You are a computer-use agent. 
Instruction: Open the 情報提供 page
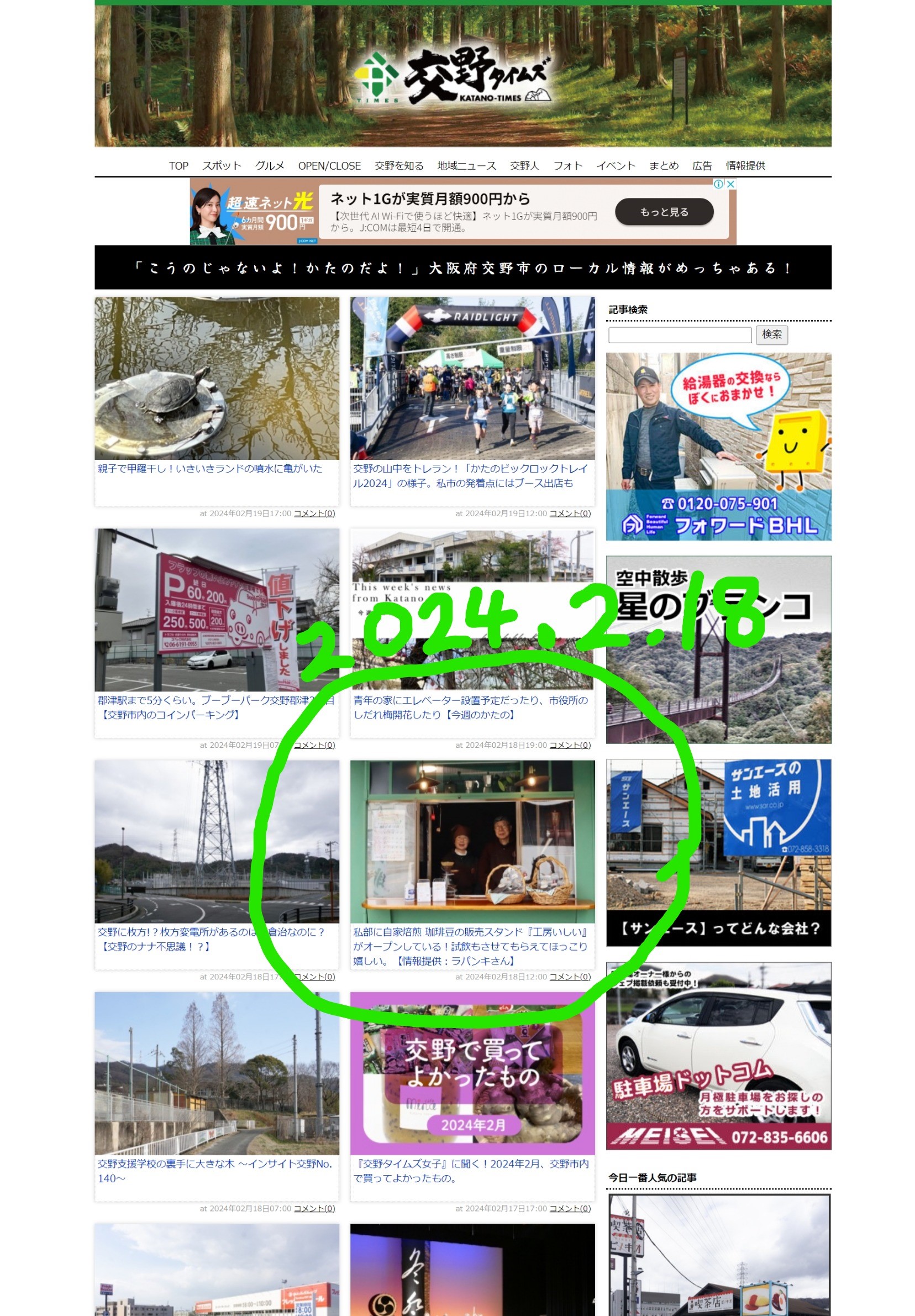click(745, 166)
